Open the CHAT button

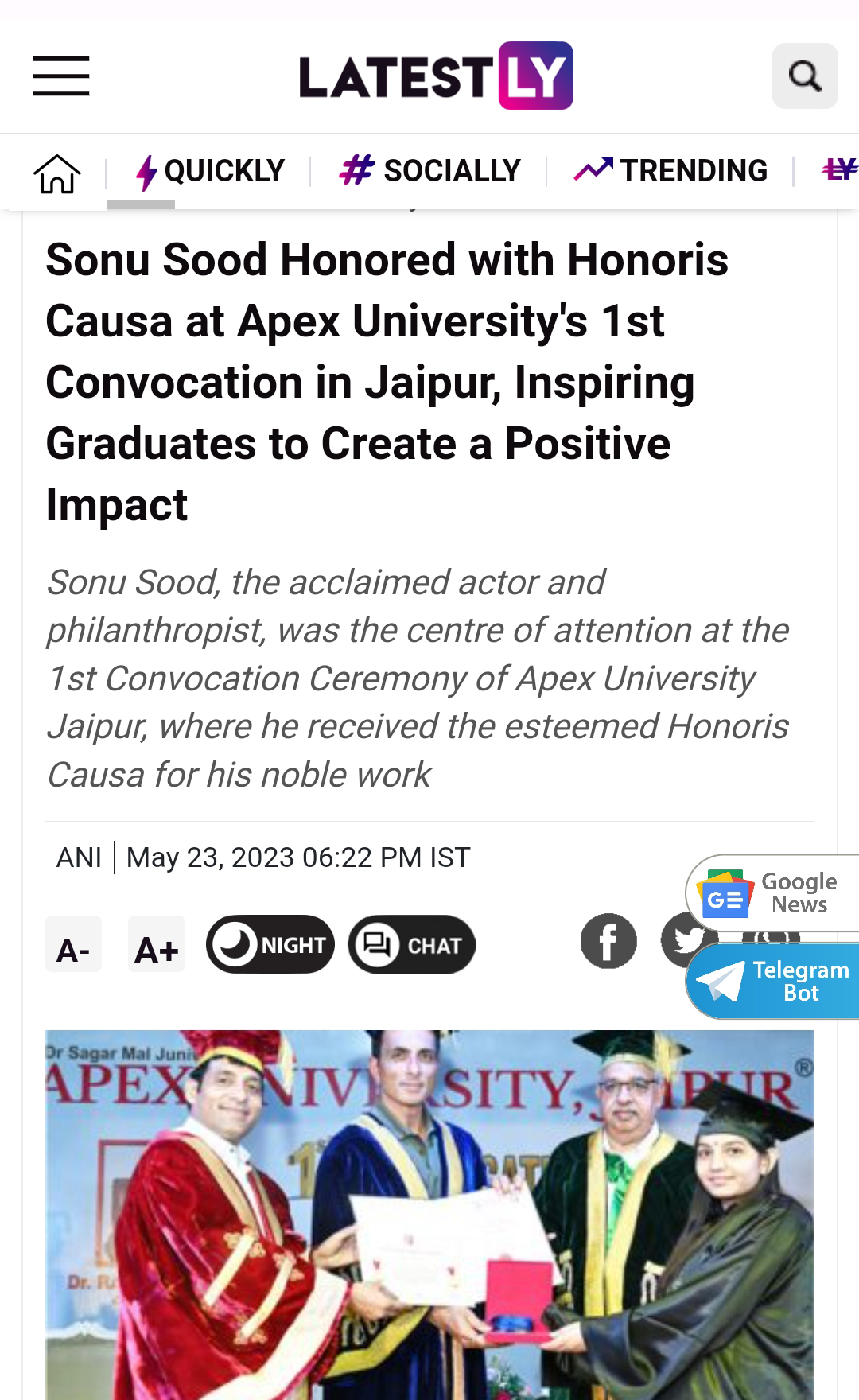coord(411,945)
